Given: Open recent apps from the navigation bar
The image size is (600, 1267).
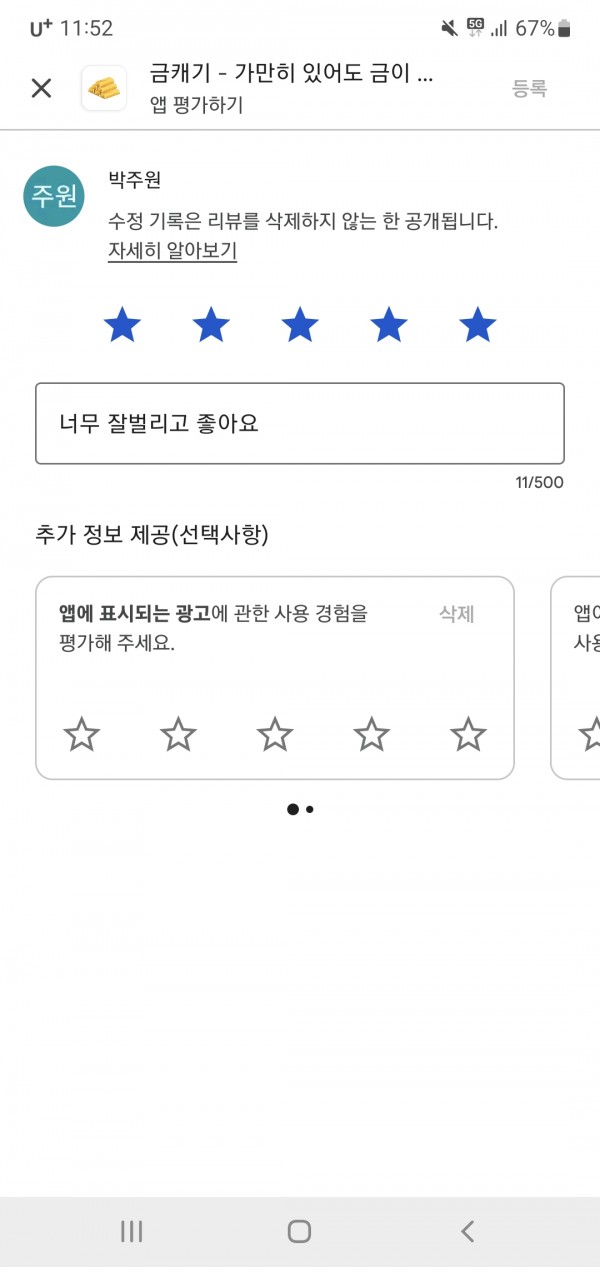Looking at the screenshot, I should click(x=132, y=1231).
